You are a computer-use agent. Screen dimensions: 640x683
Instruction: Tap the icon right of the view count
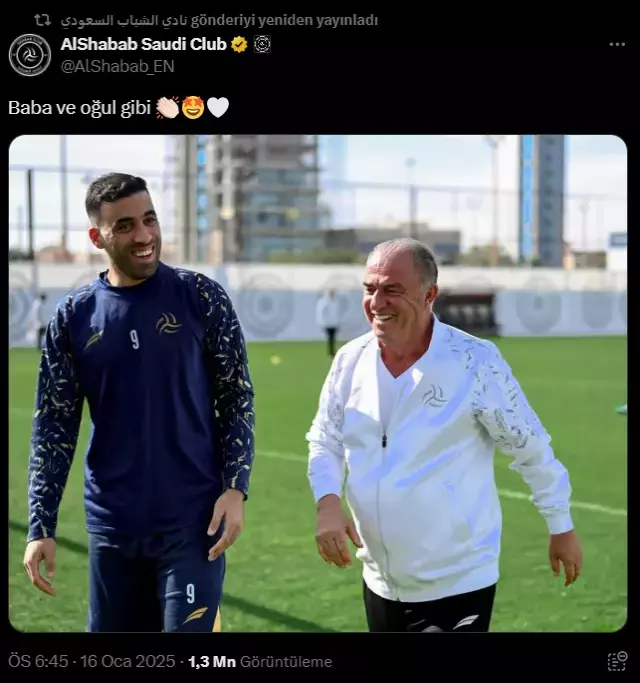click(x=617, y=661)
